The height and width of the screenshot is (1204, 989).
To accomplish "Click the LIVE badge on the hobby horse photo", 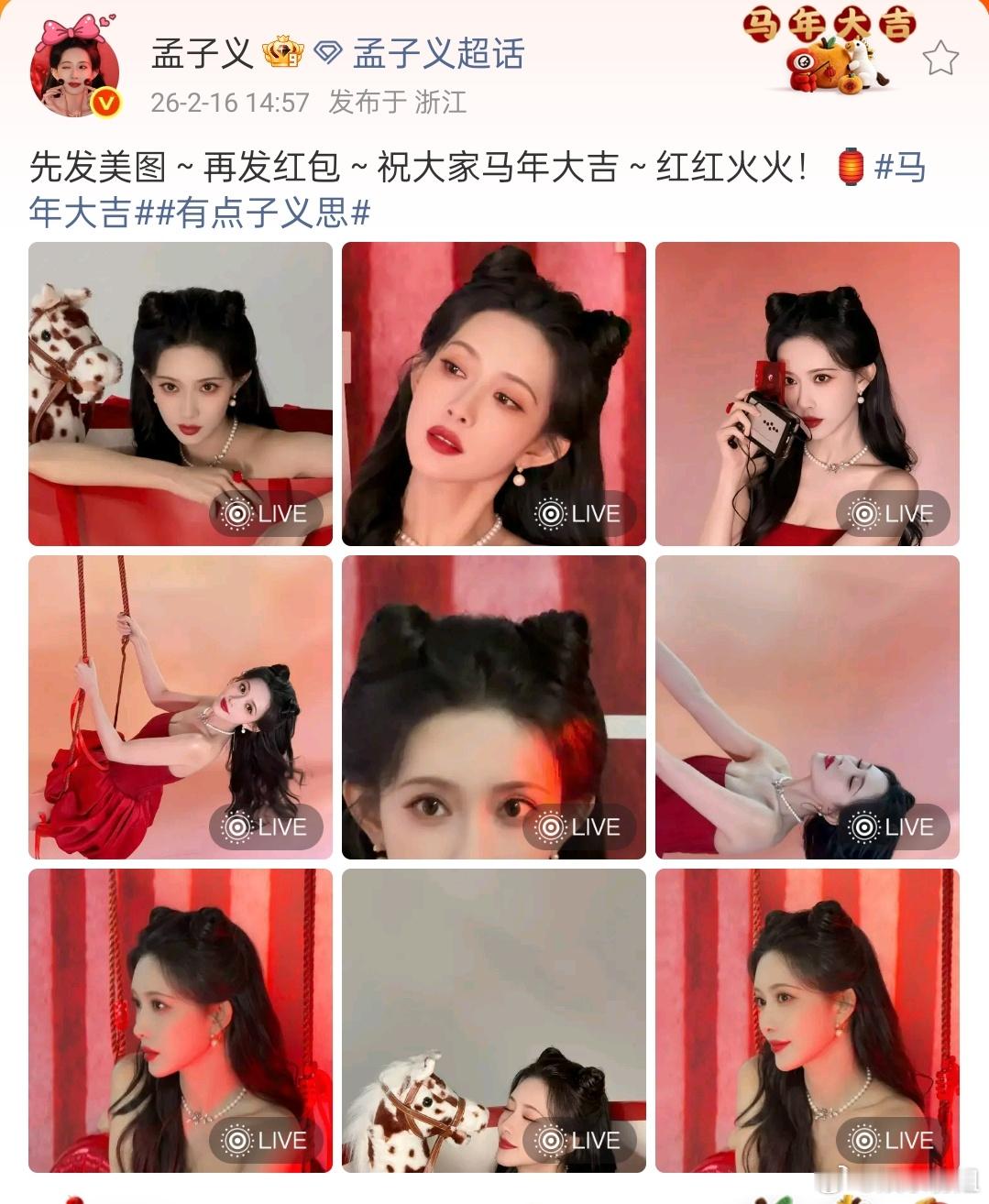I will click(266, 514).
